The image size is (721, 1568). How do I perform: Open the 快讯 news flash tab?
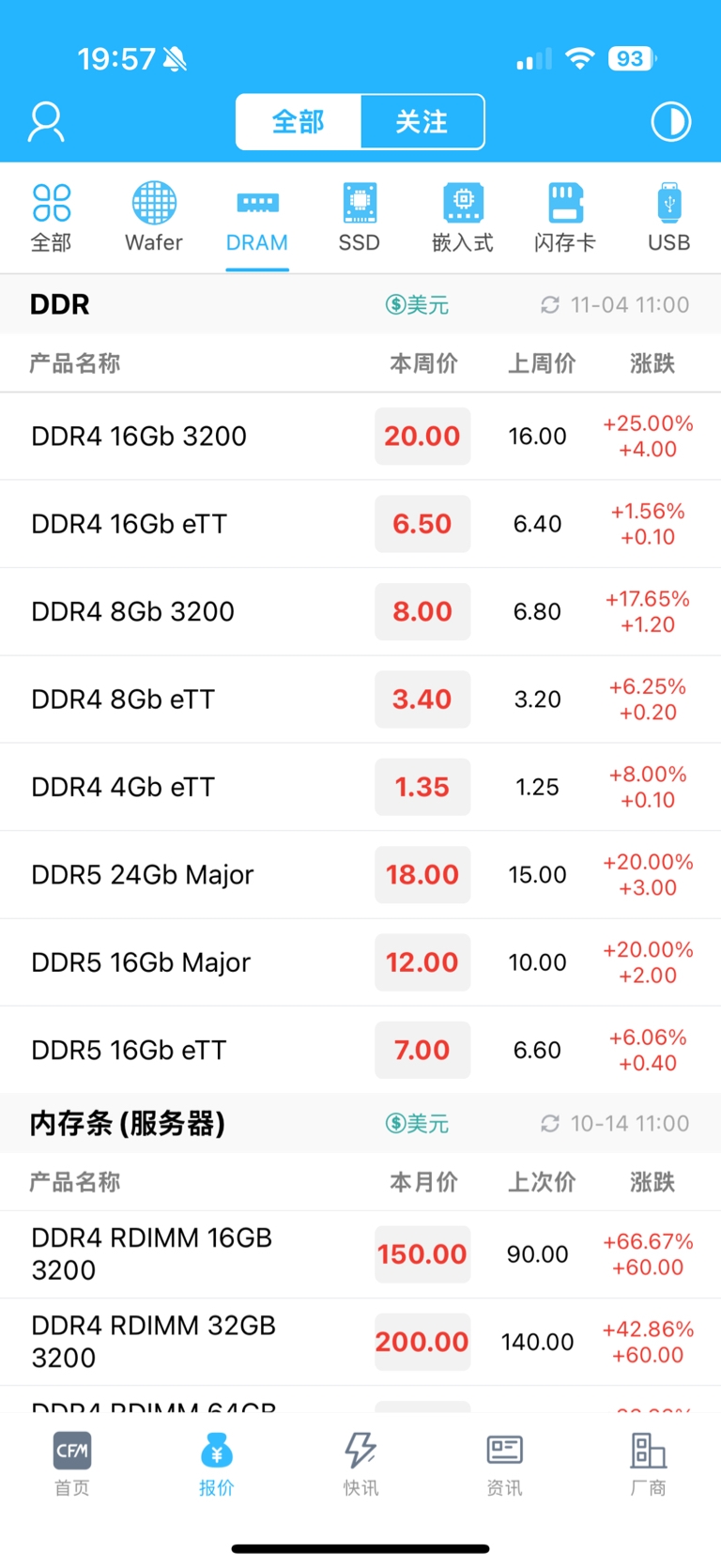(360, 1464)
